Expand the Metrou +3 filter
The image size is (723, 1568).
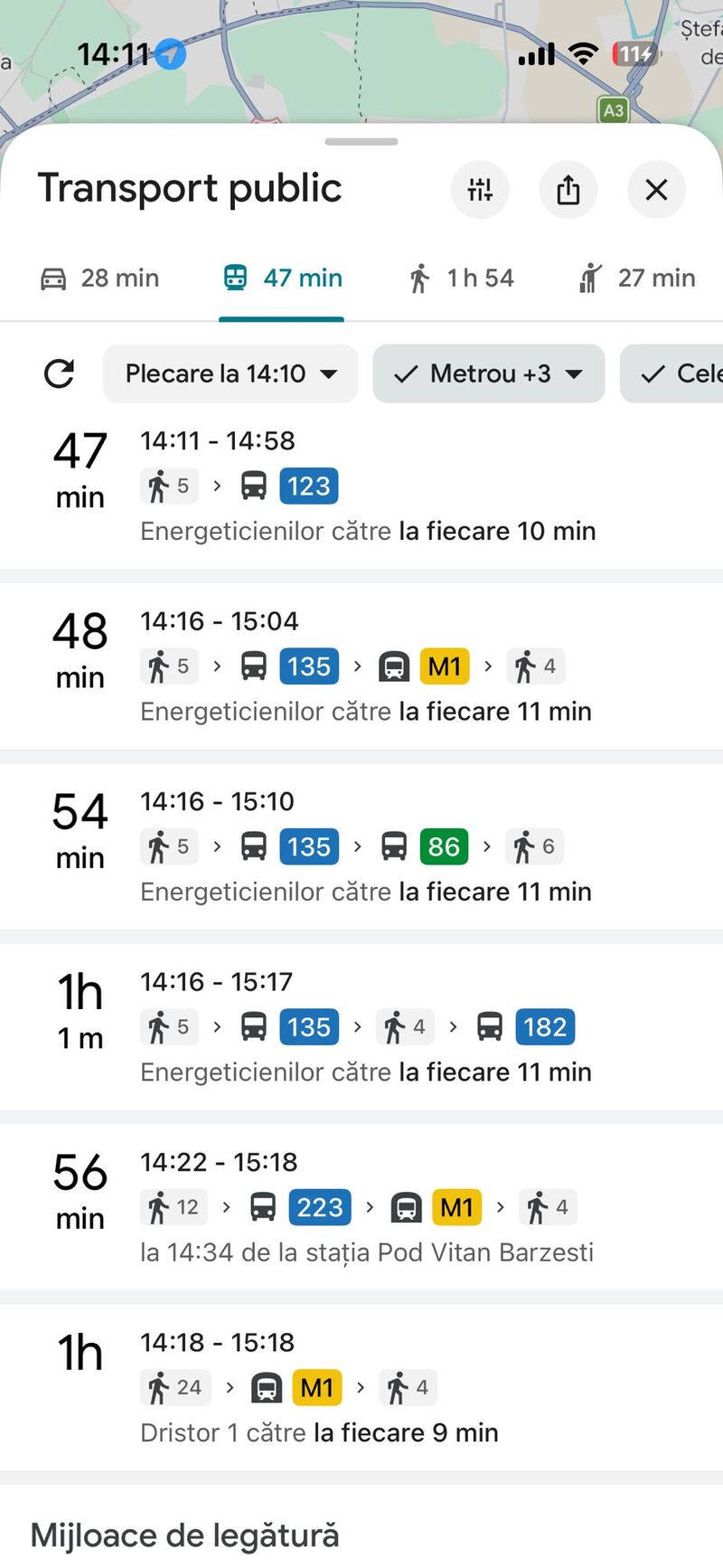click(489, 373)
